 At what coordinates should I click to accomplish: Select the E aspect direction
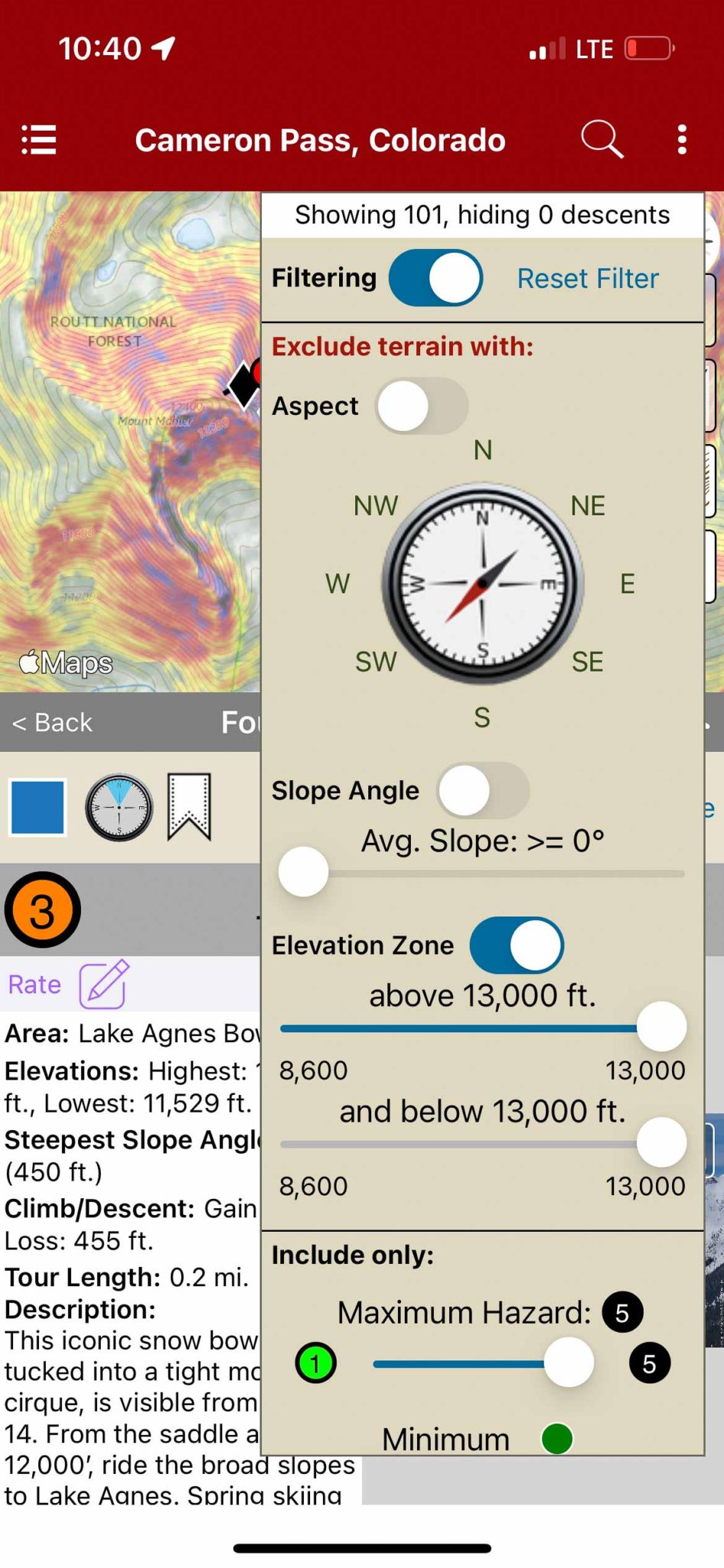[x=627, y=583]
